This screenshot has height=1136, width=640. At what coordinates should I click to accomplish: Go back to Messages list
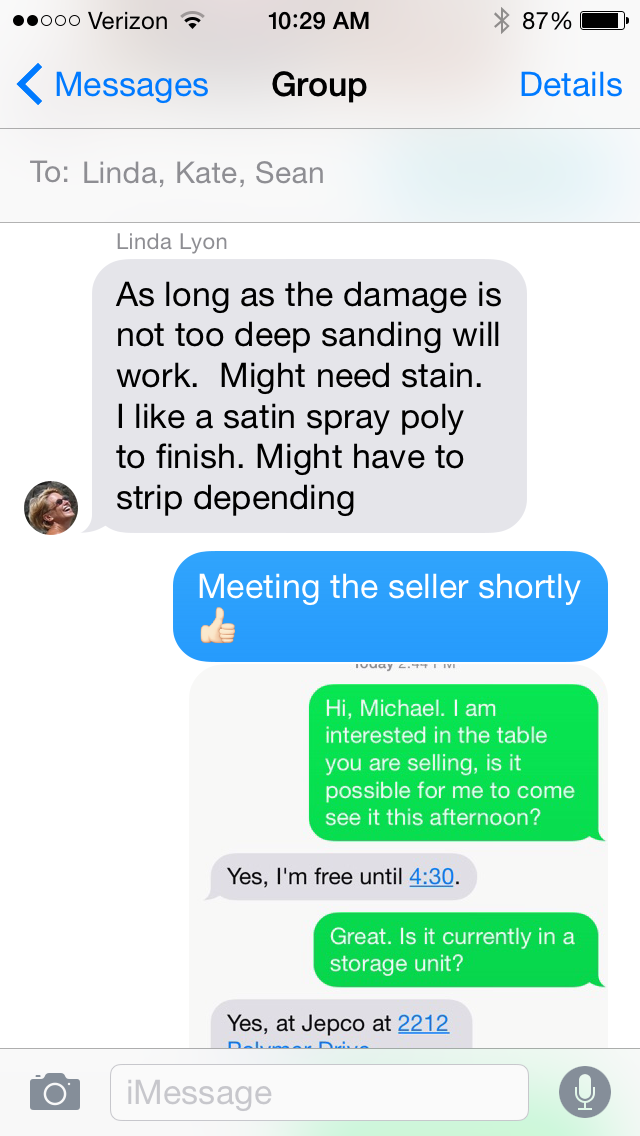[x=112, y=85]
